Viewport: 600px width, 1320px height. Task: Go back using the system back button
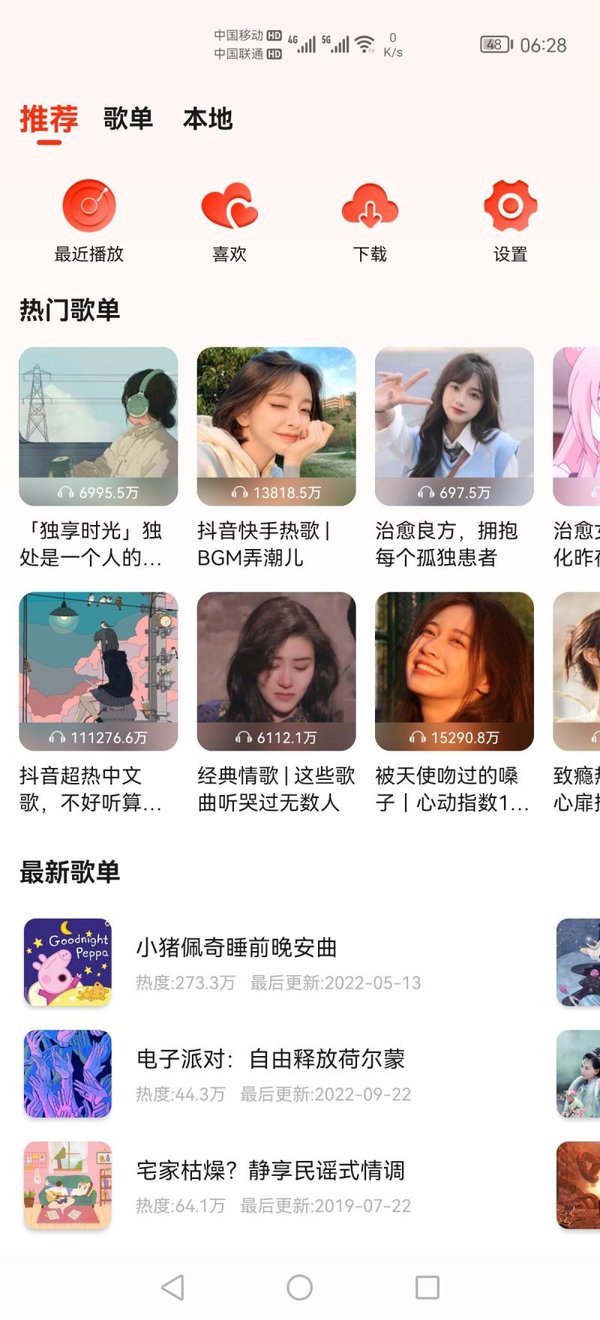coord(172,1287)
